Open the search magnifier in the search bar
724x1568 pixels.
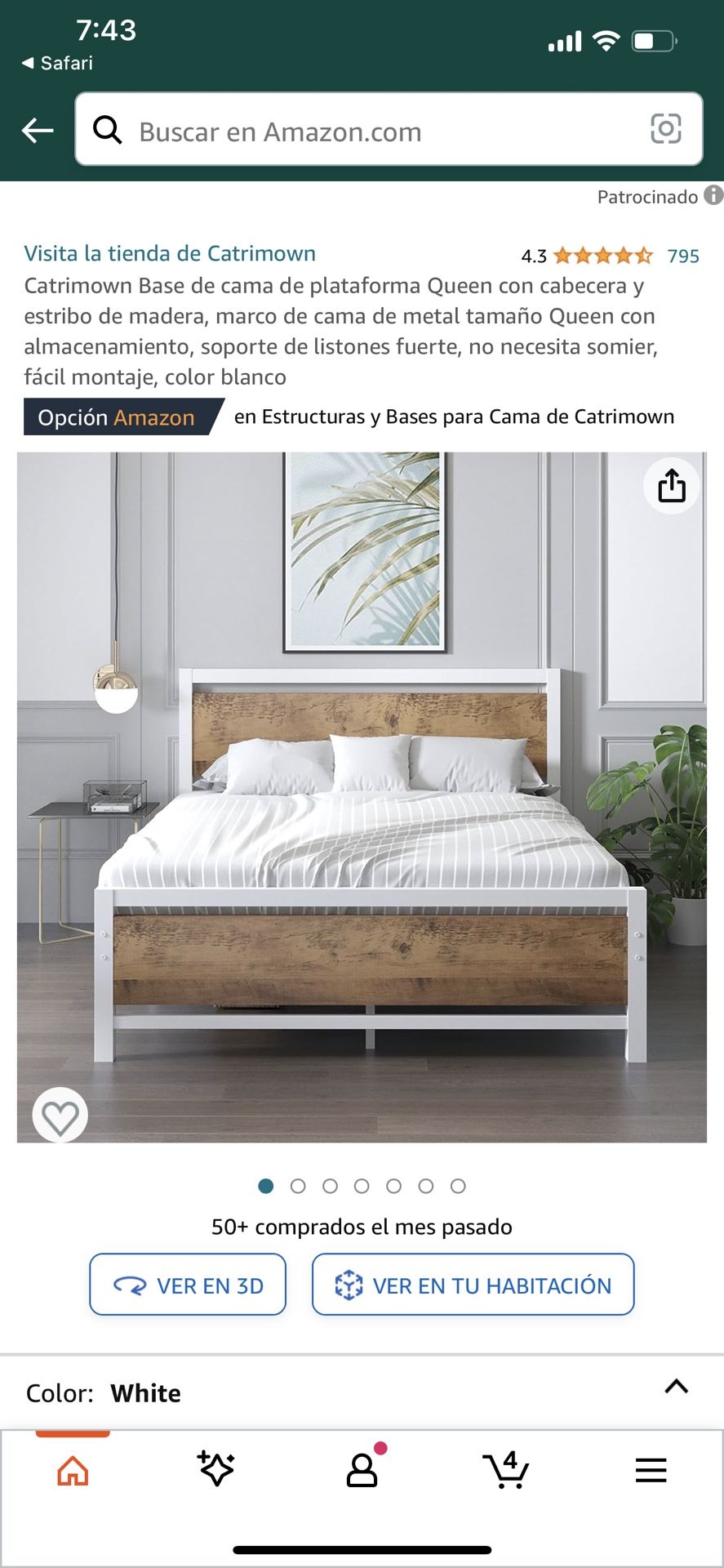(109, 130)
